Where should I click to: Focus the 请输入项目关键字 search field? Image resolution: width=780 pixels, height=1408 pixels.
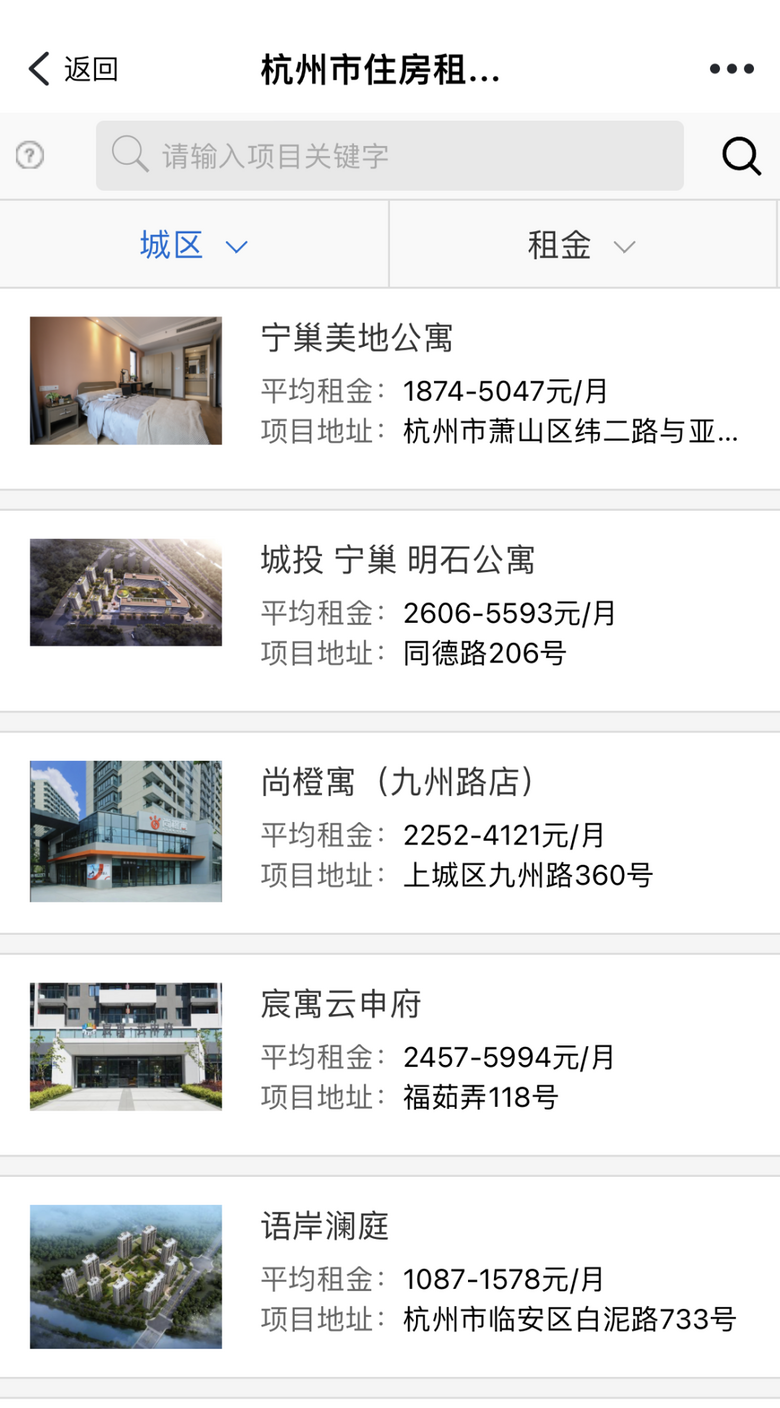pos(390,156)
